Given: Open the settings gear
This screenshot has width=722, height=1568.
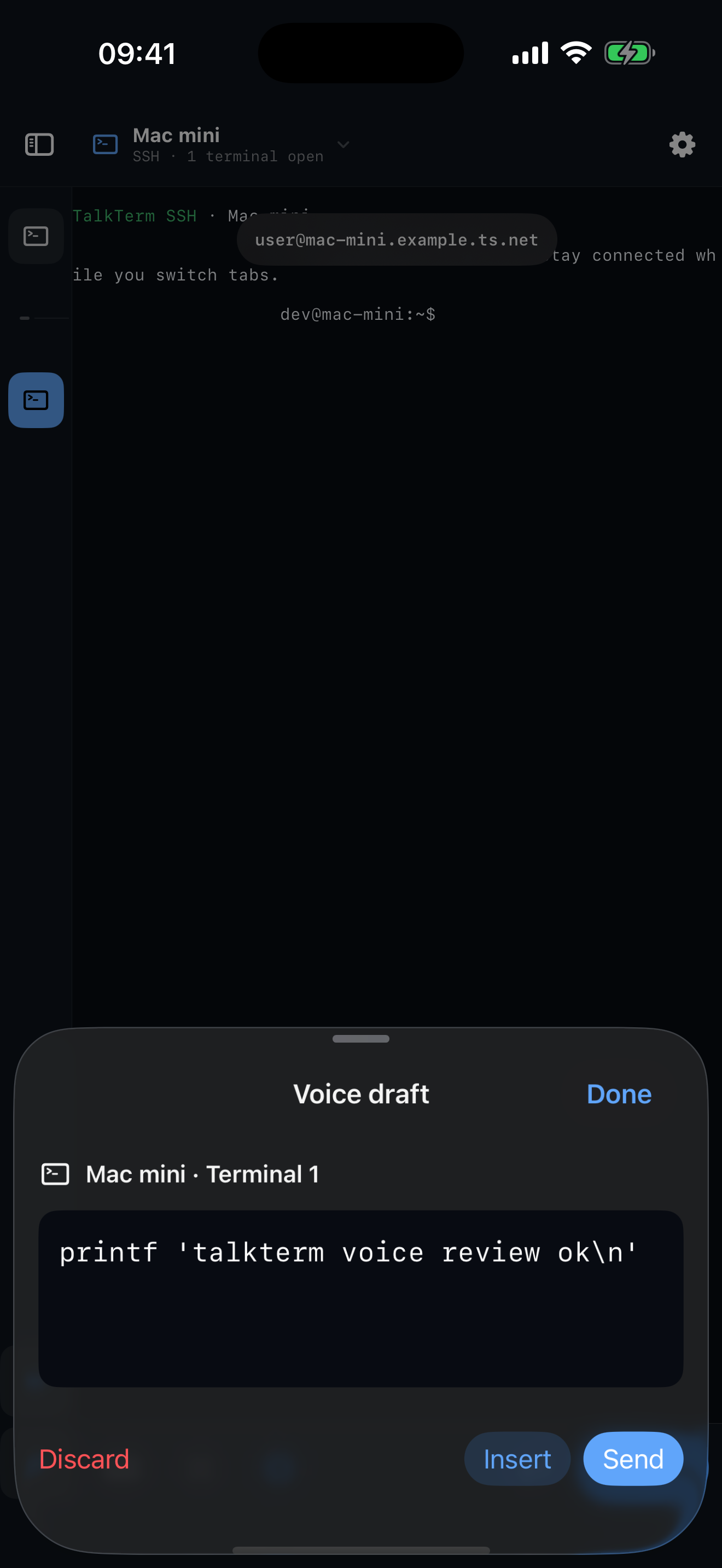Looking at the screenshot, I should pos(682,145).
